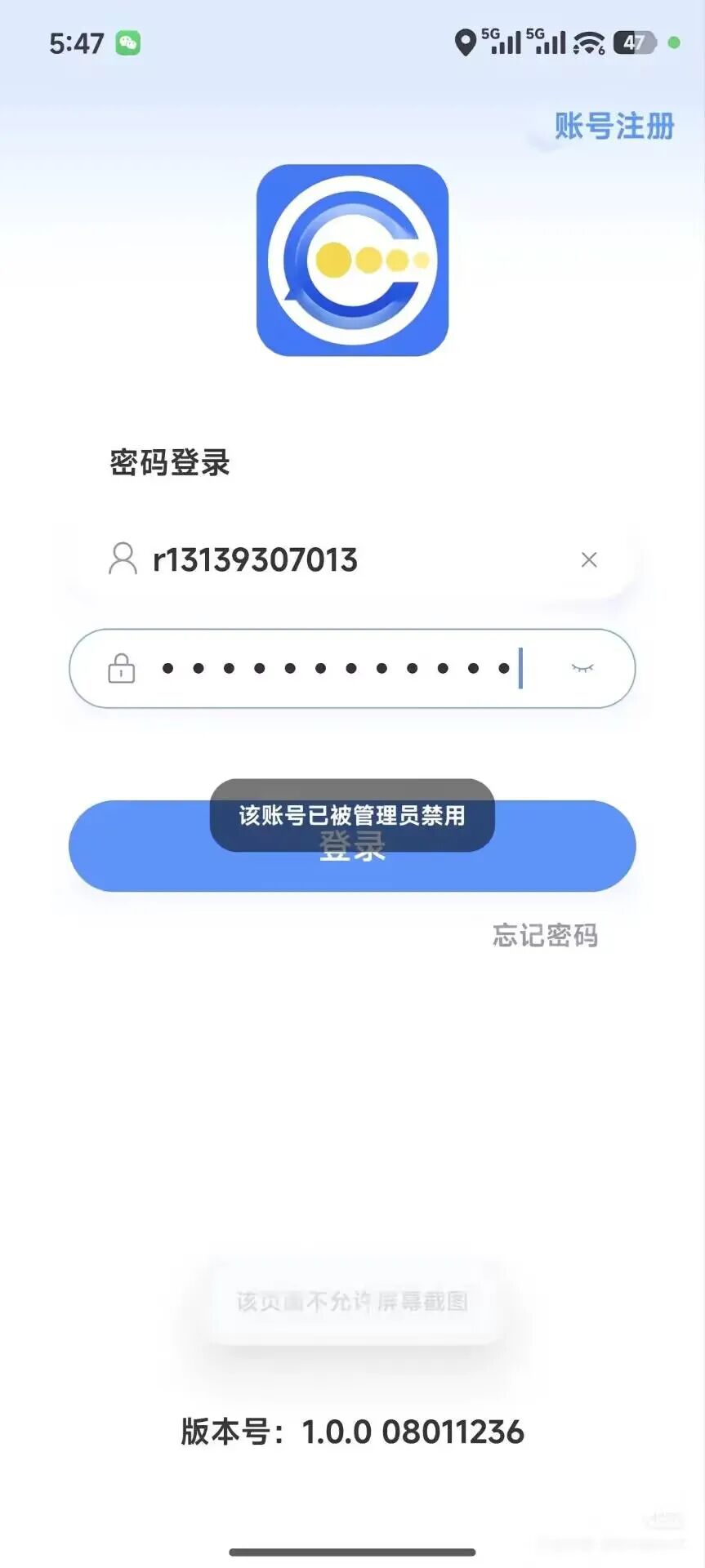Tap the username field with r13139307013
Viewport: 705px width, 1568px height.
(x=327, y=560)
